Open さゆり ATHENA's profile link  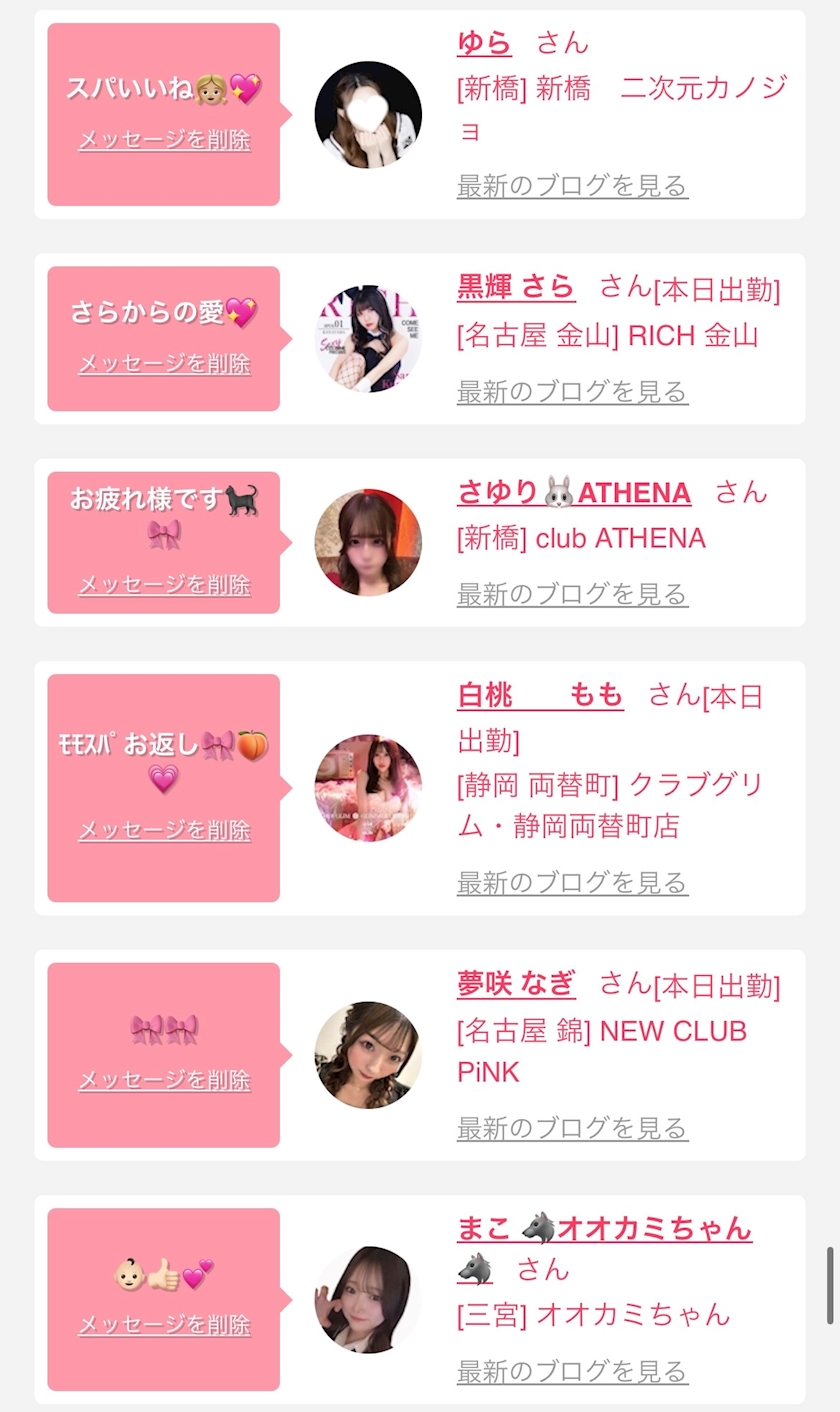point(574,493)
